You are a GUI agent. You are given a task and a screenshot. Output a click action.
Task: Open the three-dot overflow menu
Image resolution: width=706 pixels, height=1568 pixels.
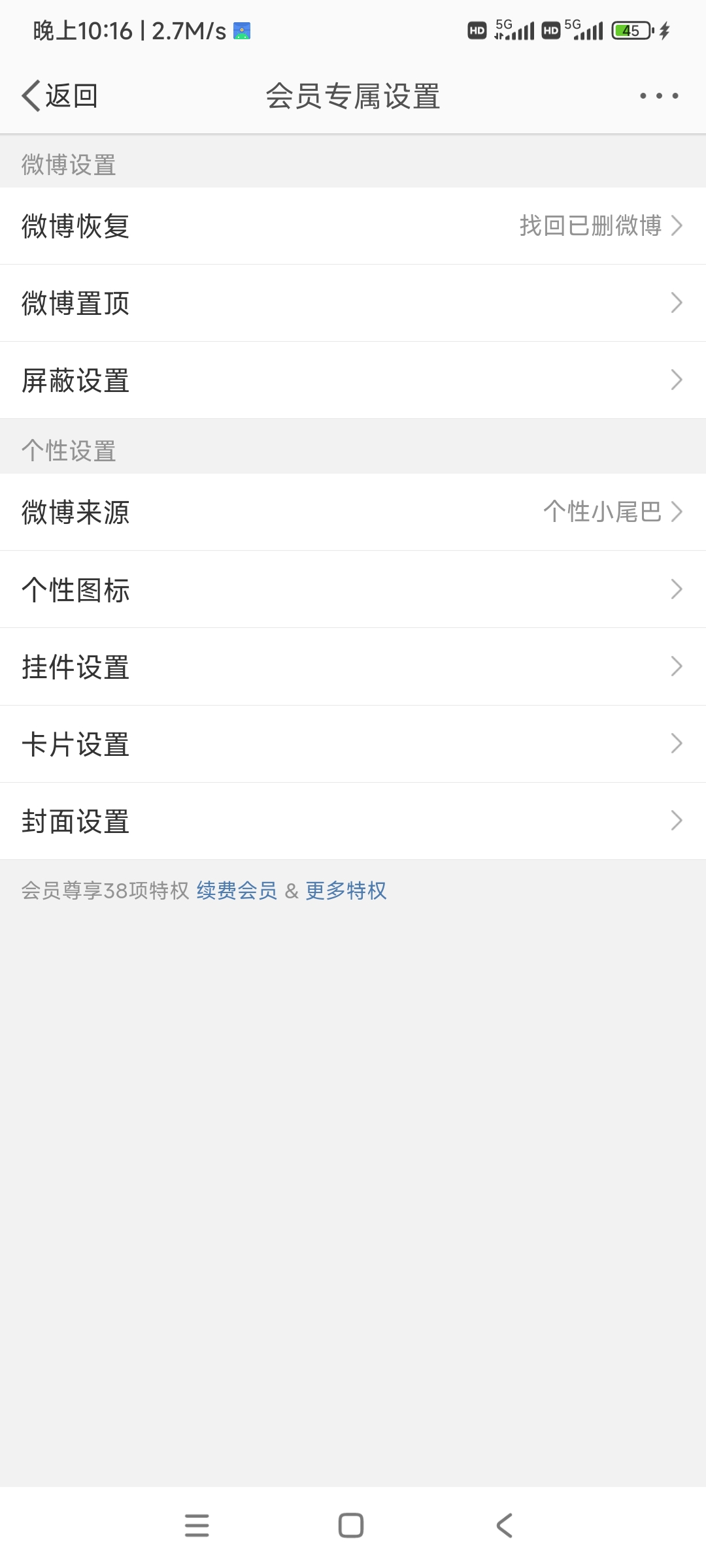click(658, 96)
